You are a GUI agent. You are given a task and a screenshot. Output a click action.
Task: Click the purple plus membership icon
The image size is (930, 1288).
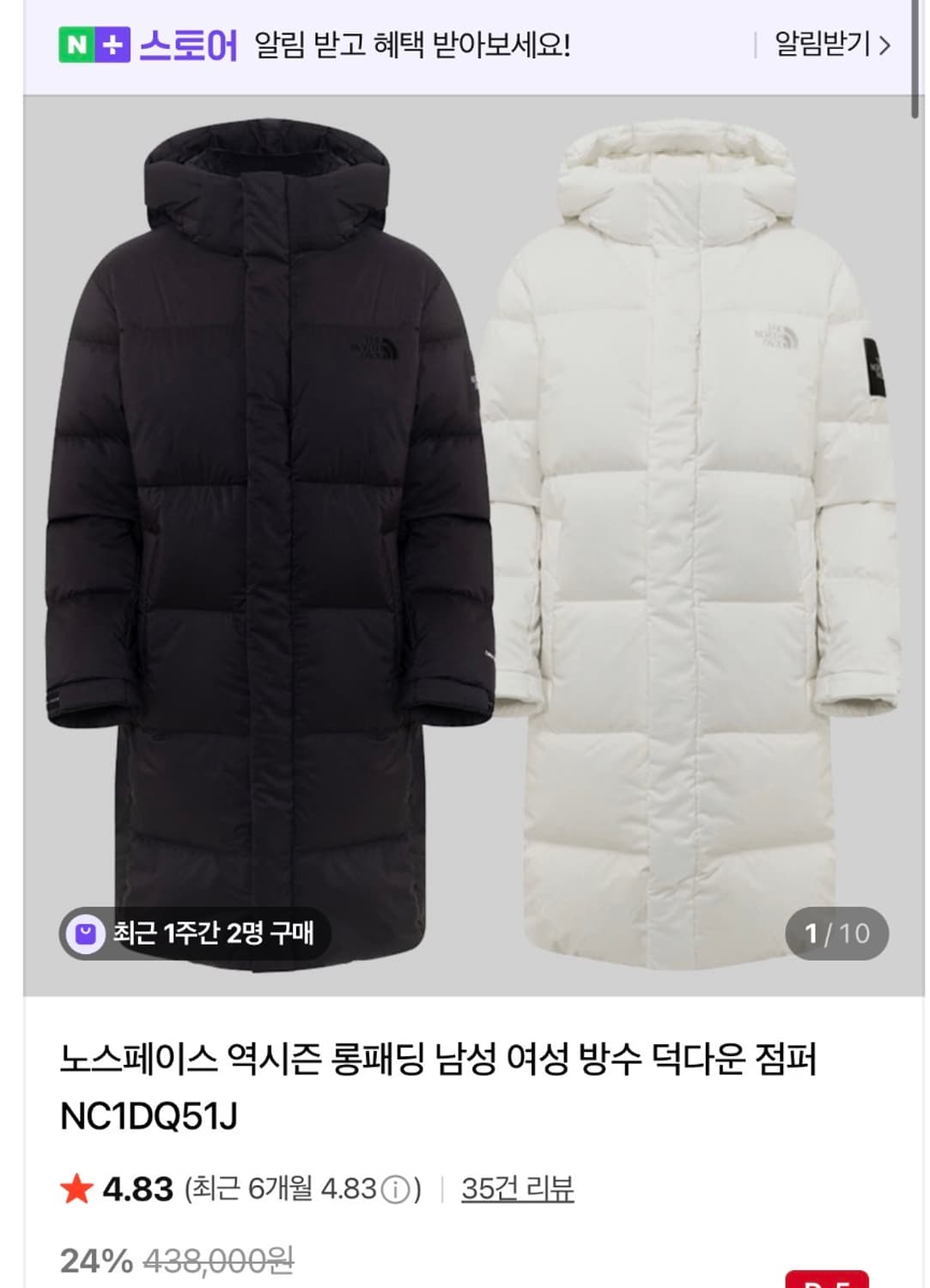point(112,41)
